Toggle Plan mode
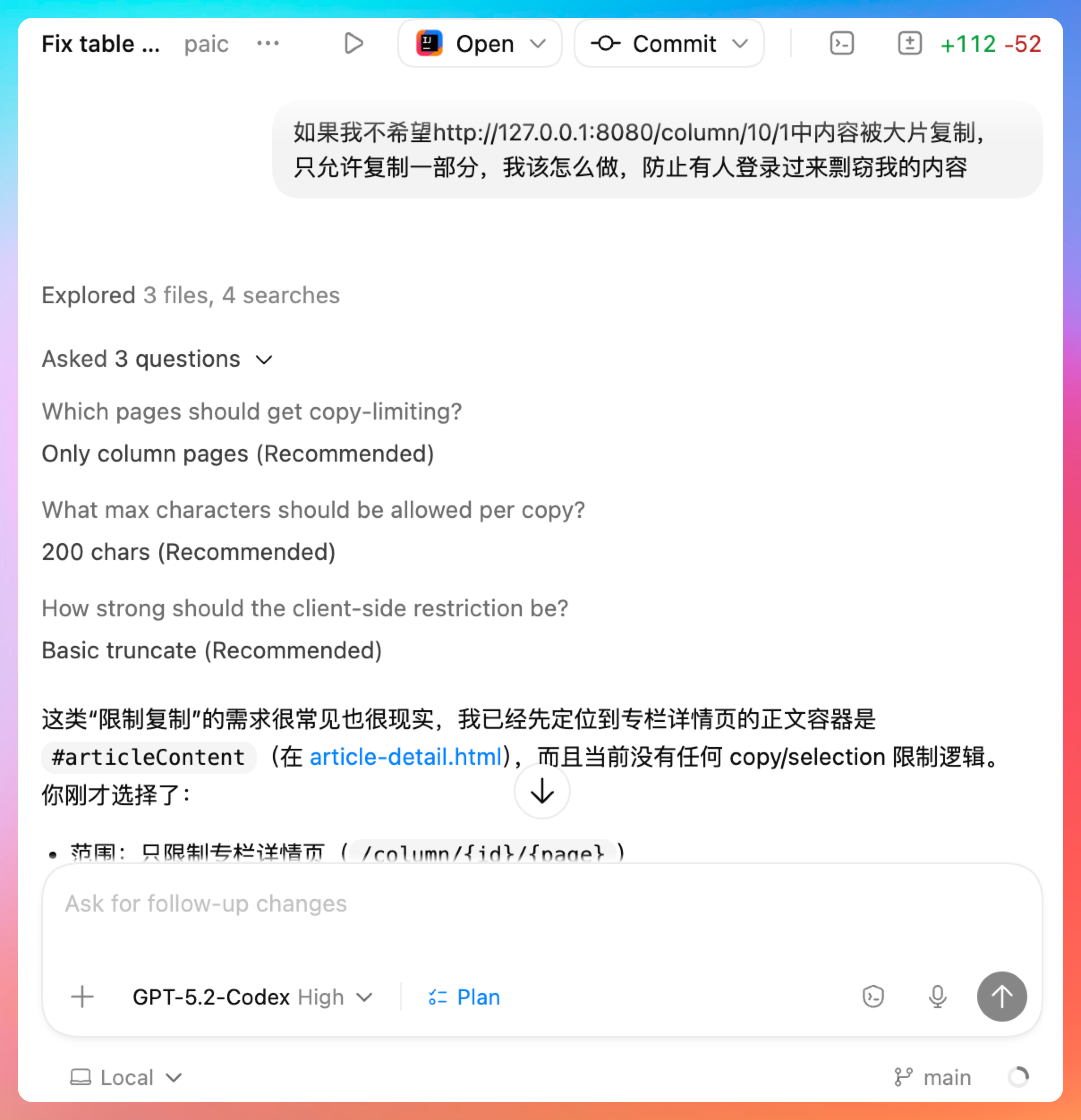The height and width of the screenshot is (1120, 1081). 464,997
